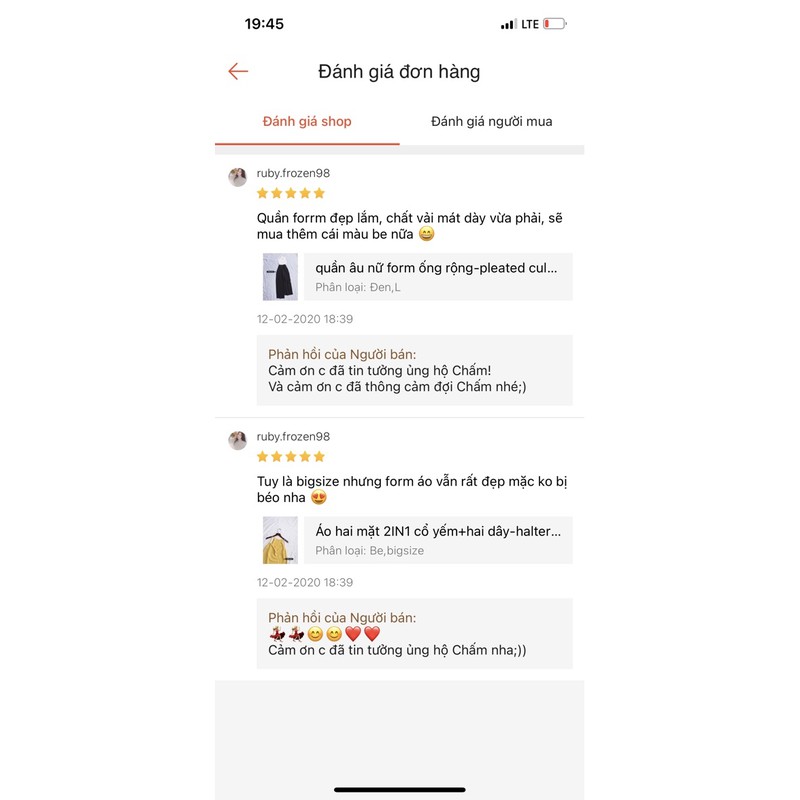Select the Đánh giá shop tab

(307, 121)
